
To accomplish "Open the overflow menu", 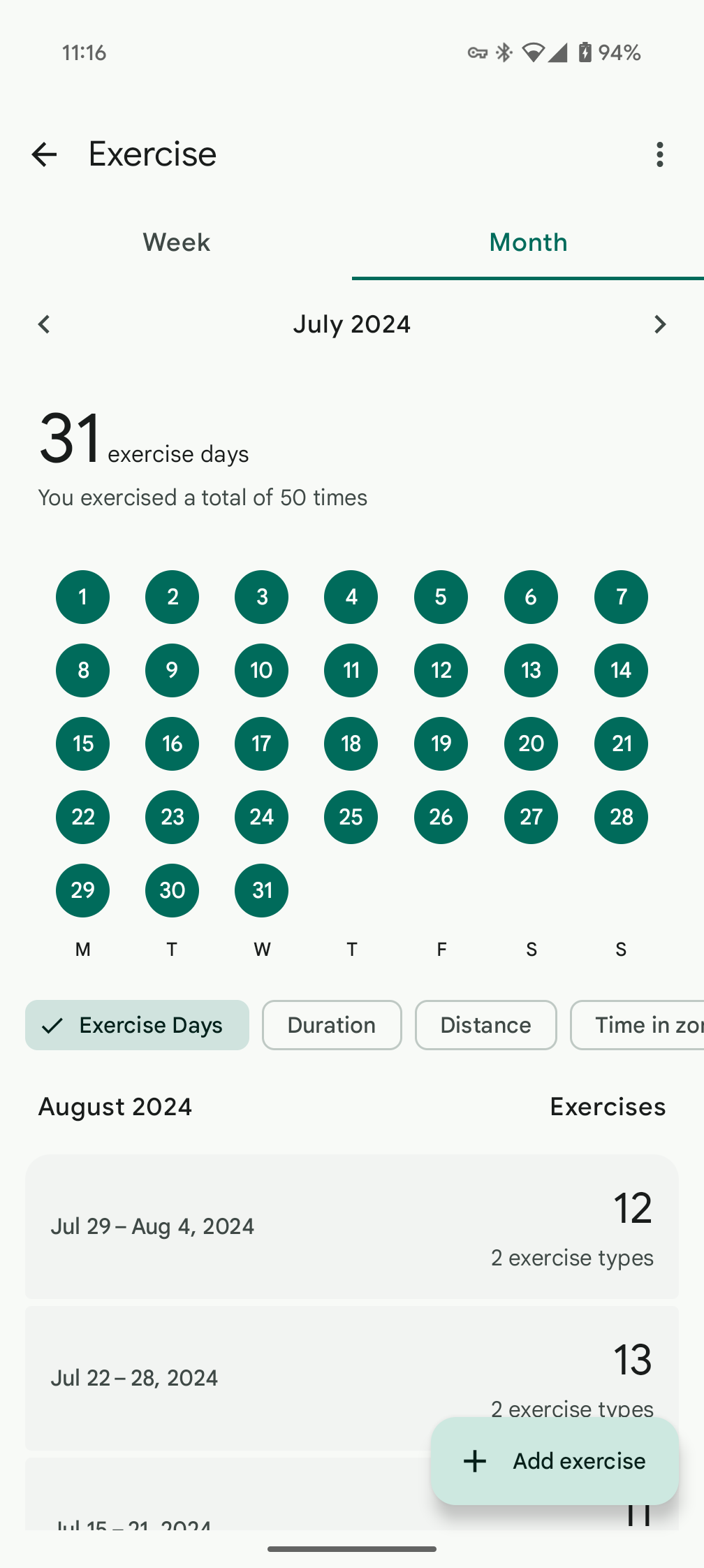I will coord(659,154).
